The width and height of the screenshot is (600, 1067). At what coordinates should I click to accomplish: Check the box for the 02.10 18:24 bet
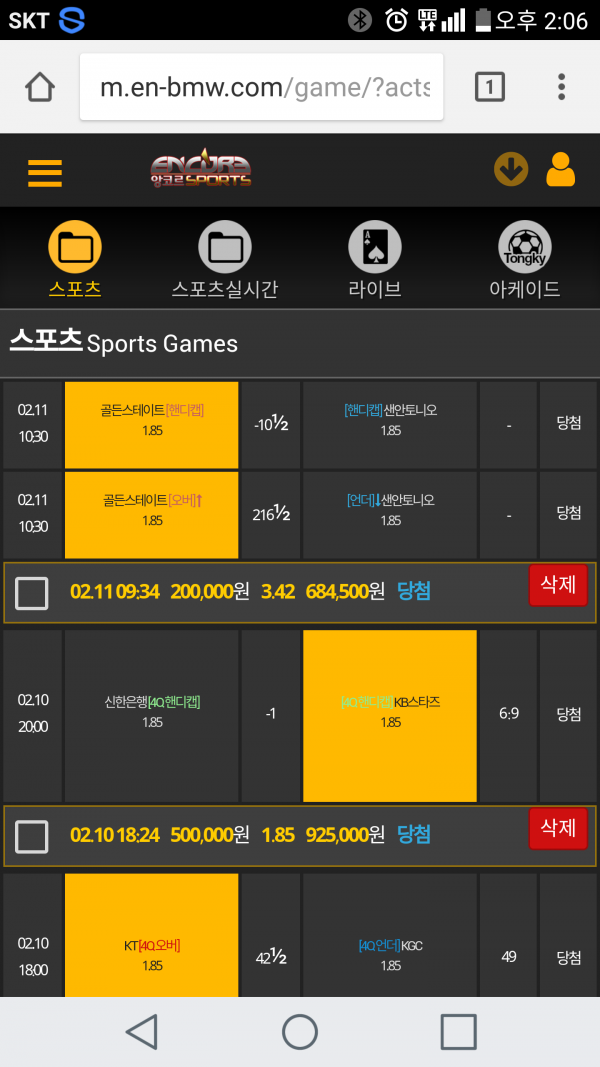(32, 836)
